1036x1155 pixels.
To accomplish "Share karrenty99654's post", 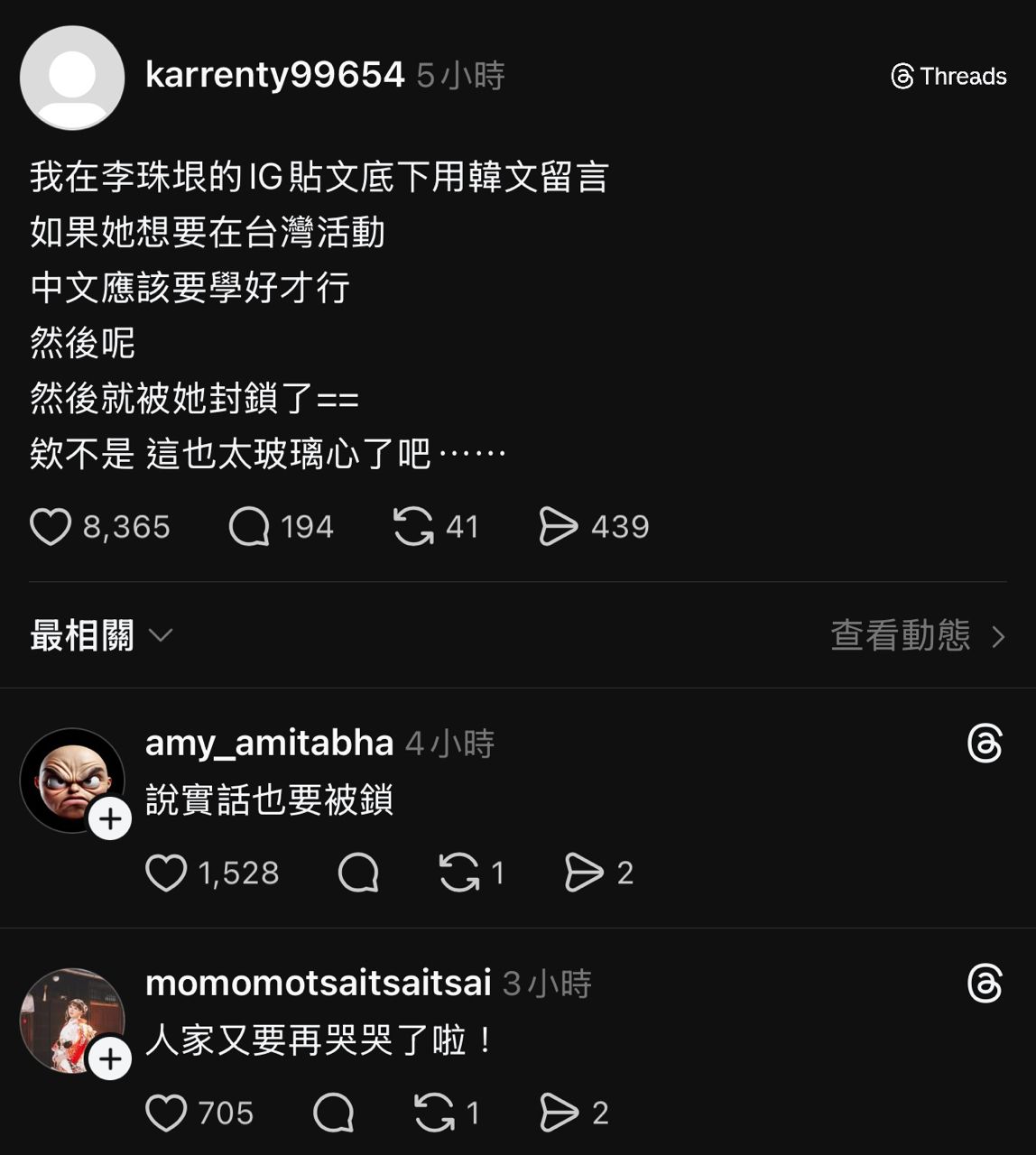I will coord(558,527).
